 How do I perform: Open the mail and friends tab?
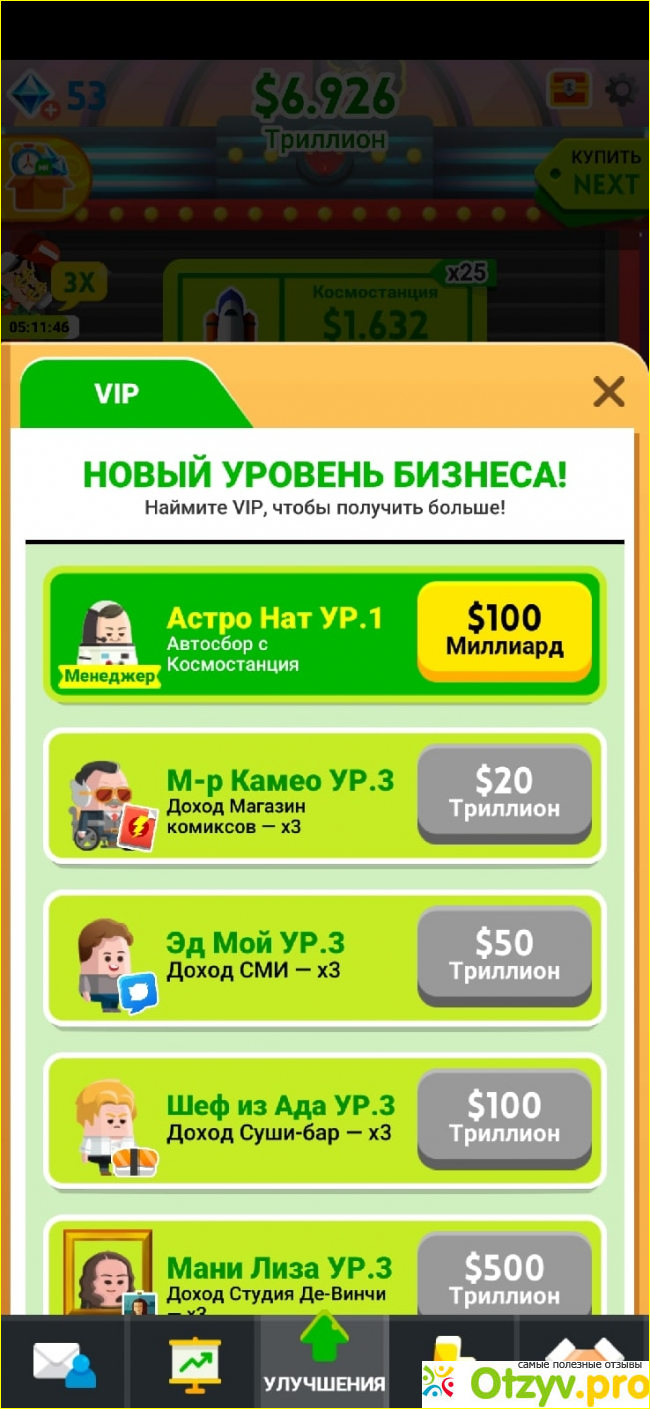click(x=64, y=1362)
